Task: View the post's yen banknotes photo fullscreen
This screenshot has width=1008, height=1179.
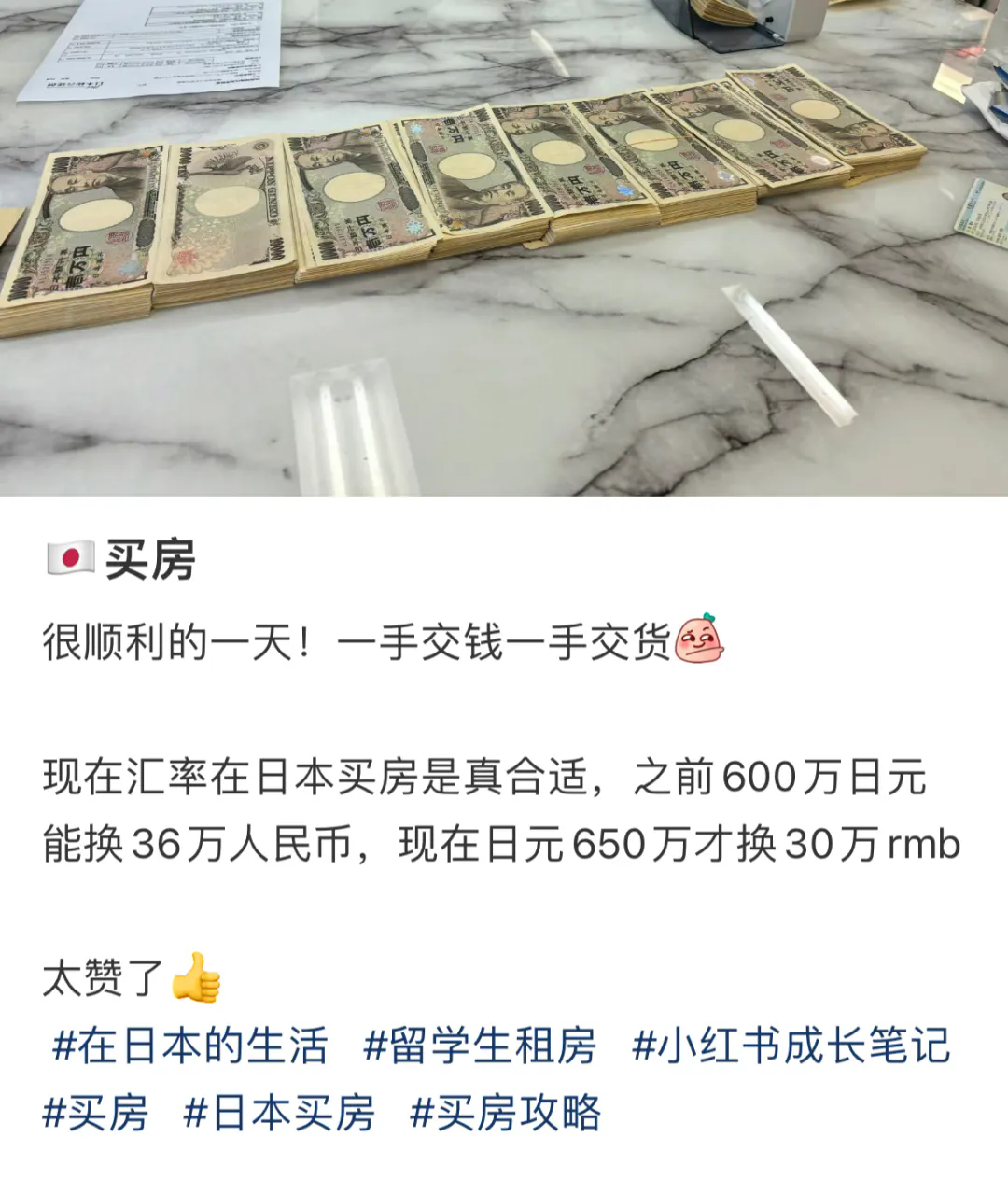Action: (x=504, y=247)
